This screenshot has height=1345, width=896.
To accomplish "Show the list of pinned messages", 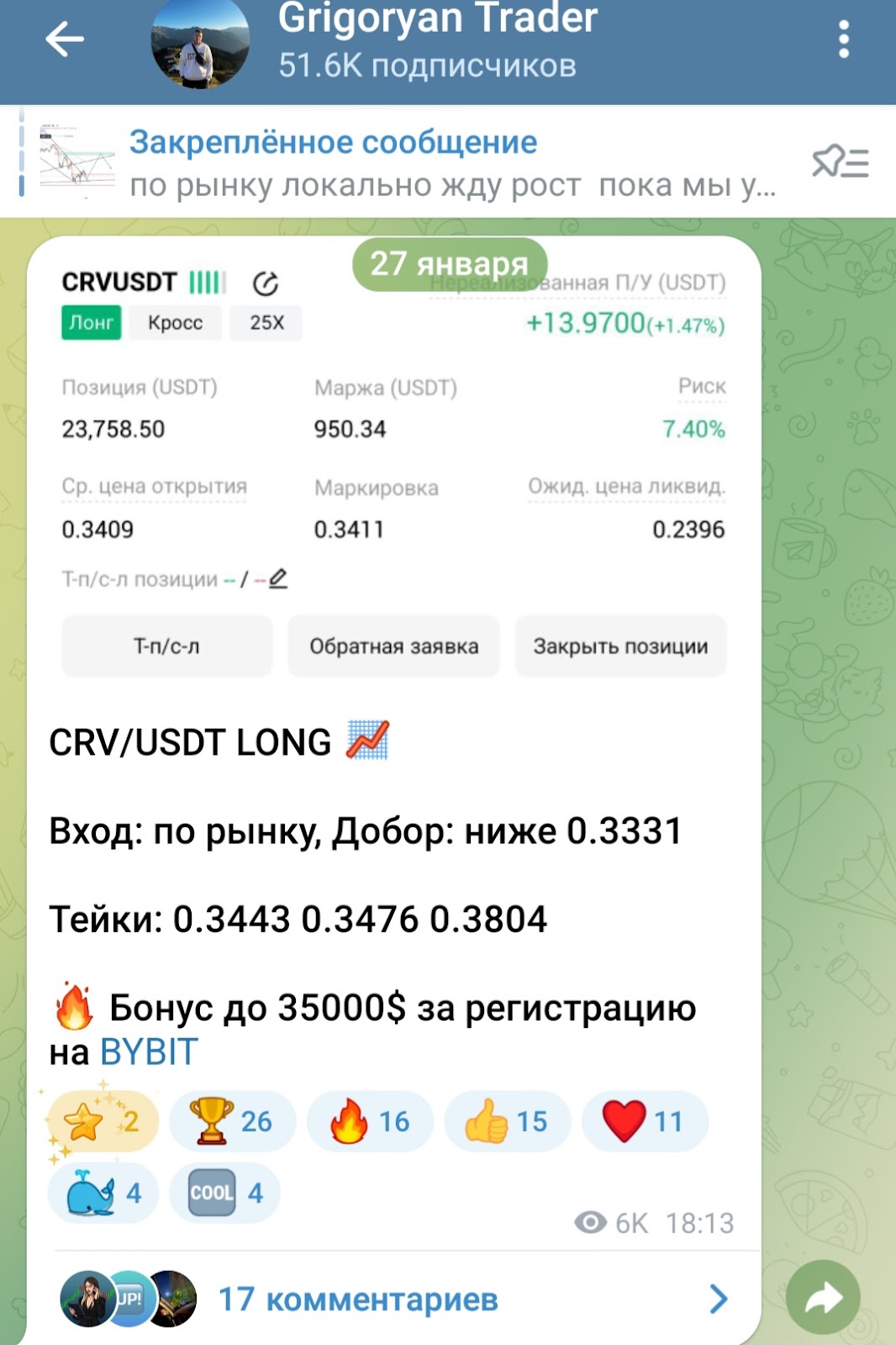I will pyautogui.click(x=840, y=161).
